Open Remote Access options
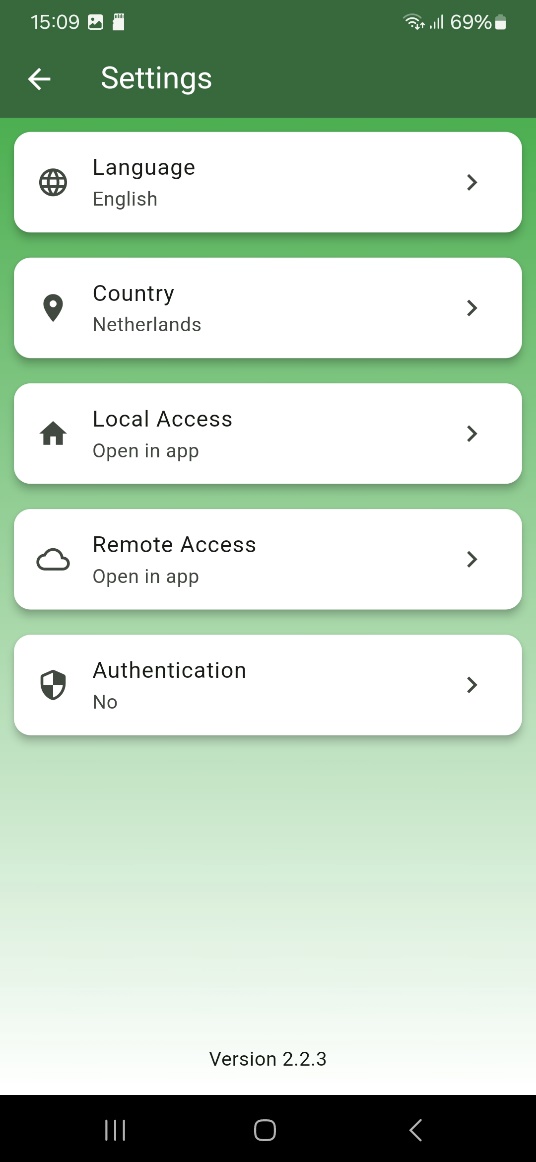Screen dimensions: 536x1162 [x=268, y=559]
